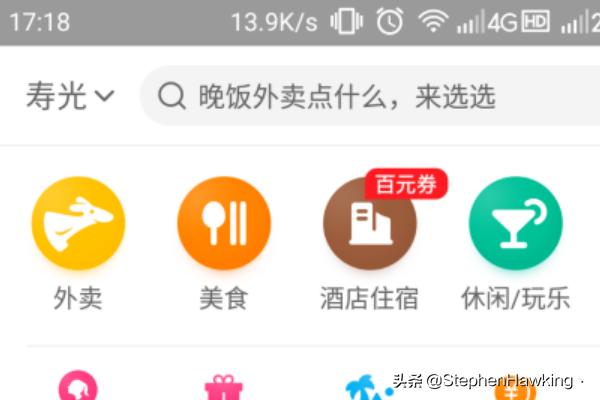This screenshot has height=400, width=600.
Task: Open the 外卖 takeout category
Action: [x=78, y=223]
